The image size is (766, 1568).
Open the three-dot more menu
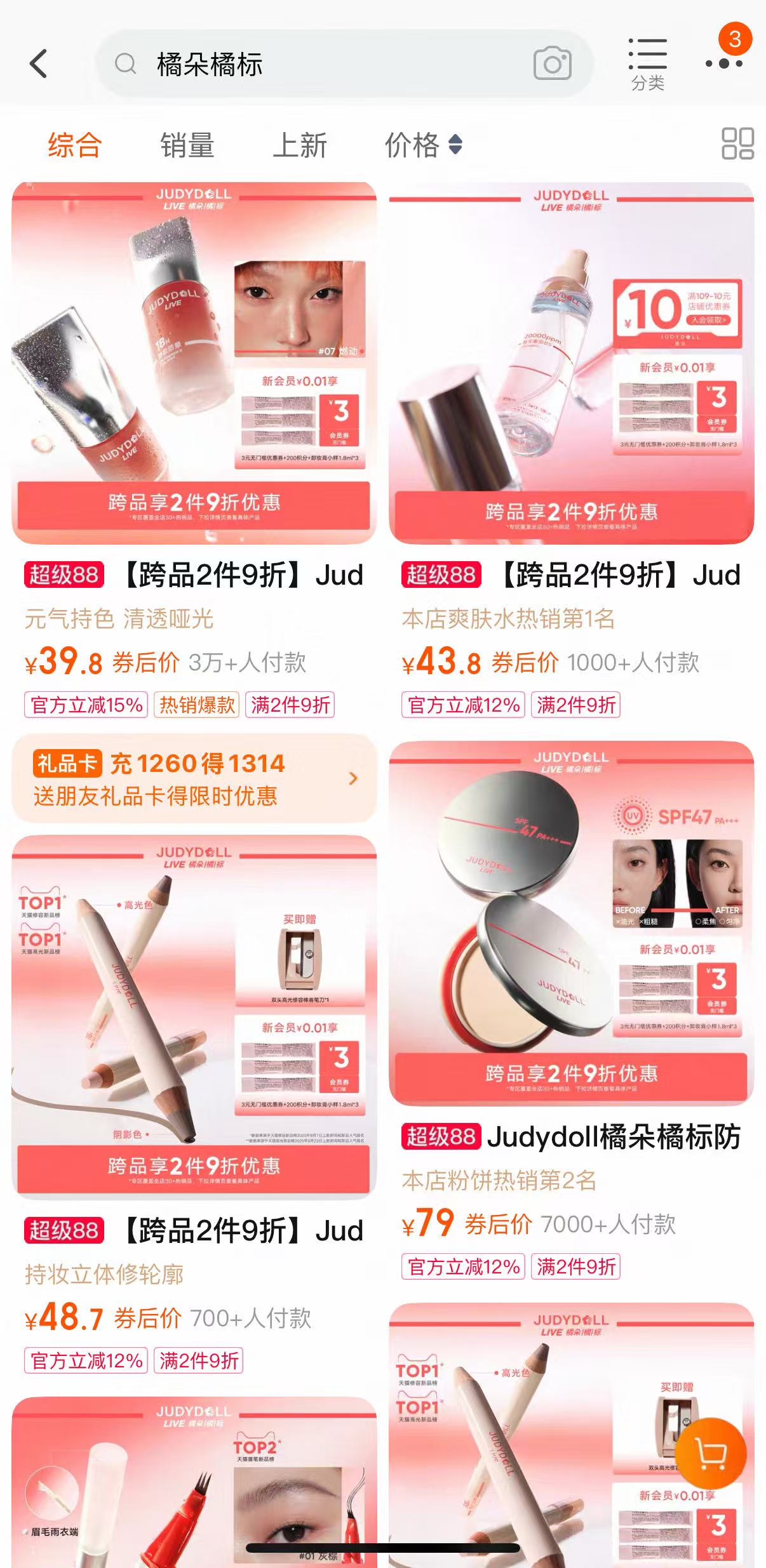[723, 63]
